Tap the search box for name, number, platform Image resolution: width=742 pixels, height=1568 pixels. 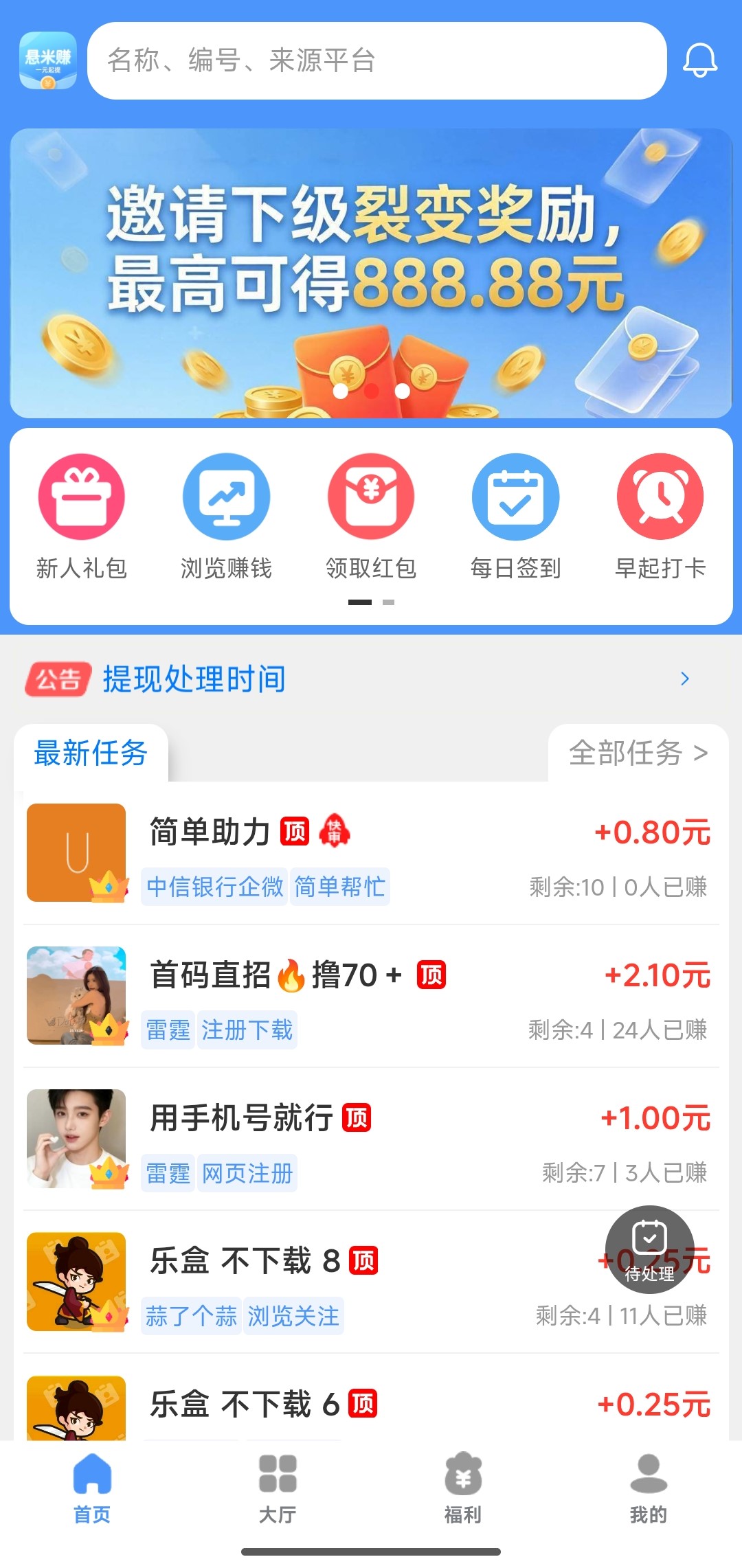[x=376, y=60]
